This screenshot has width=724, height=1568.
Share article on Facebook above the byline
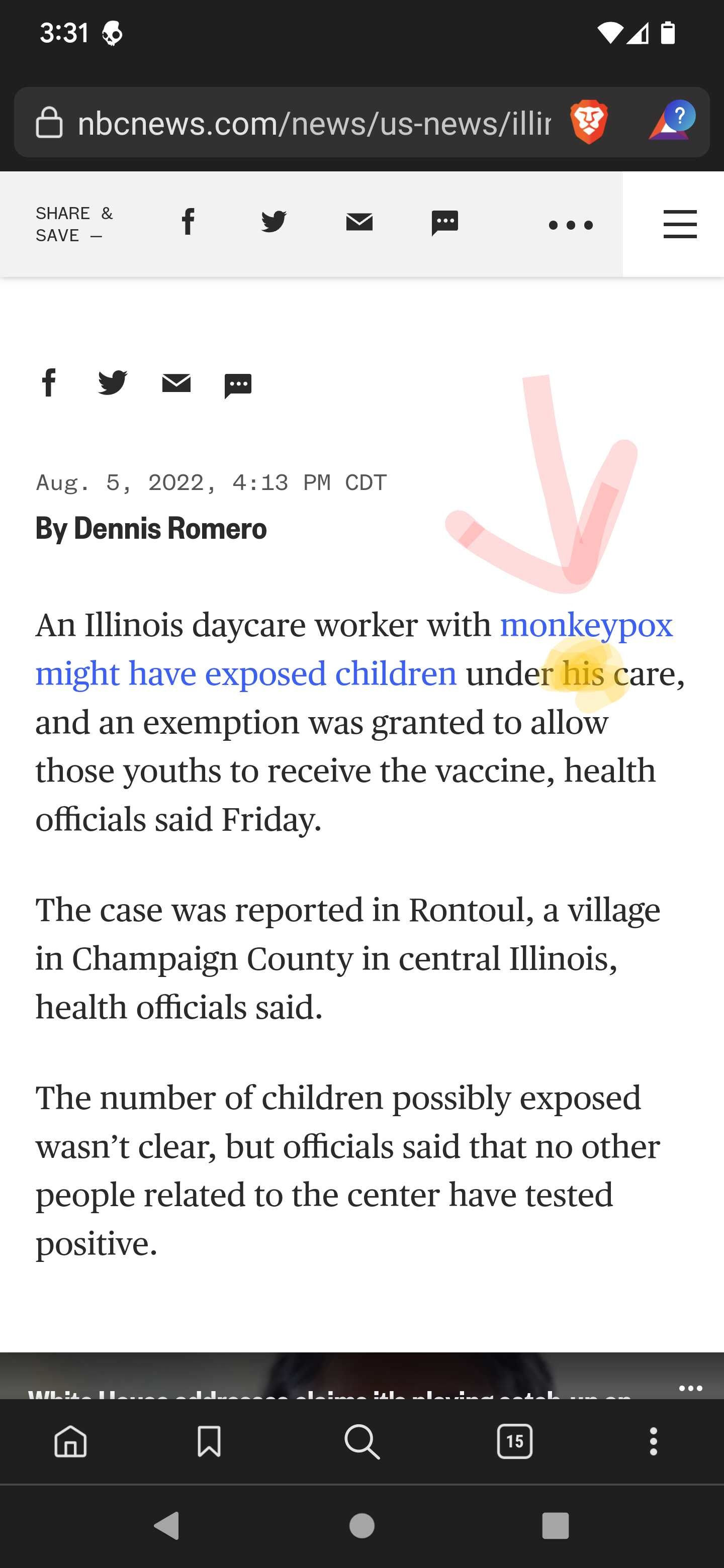click(x=49, y=383)
